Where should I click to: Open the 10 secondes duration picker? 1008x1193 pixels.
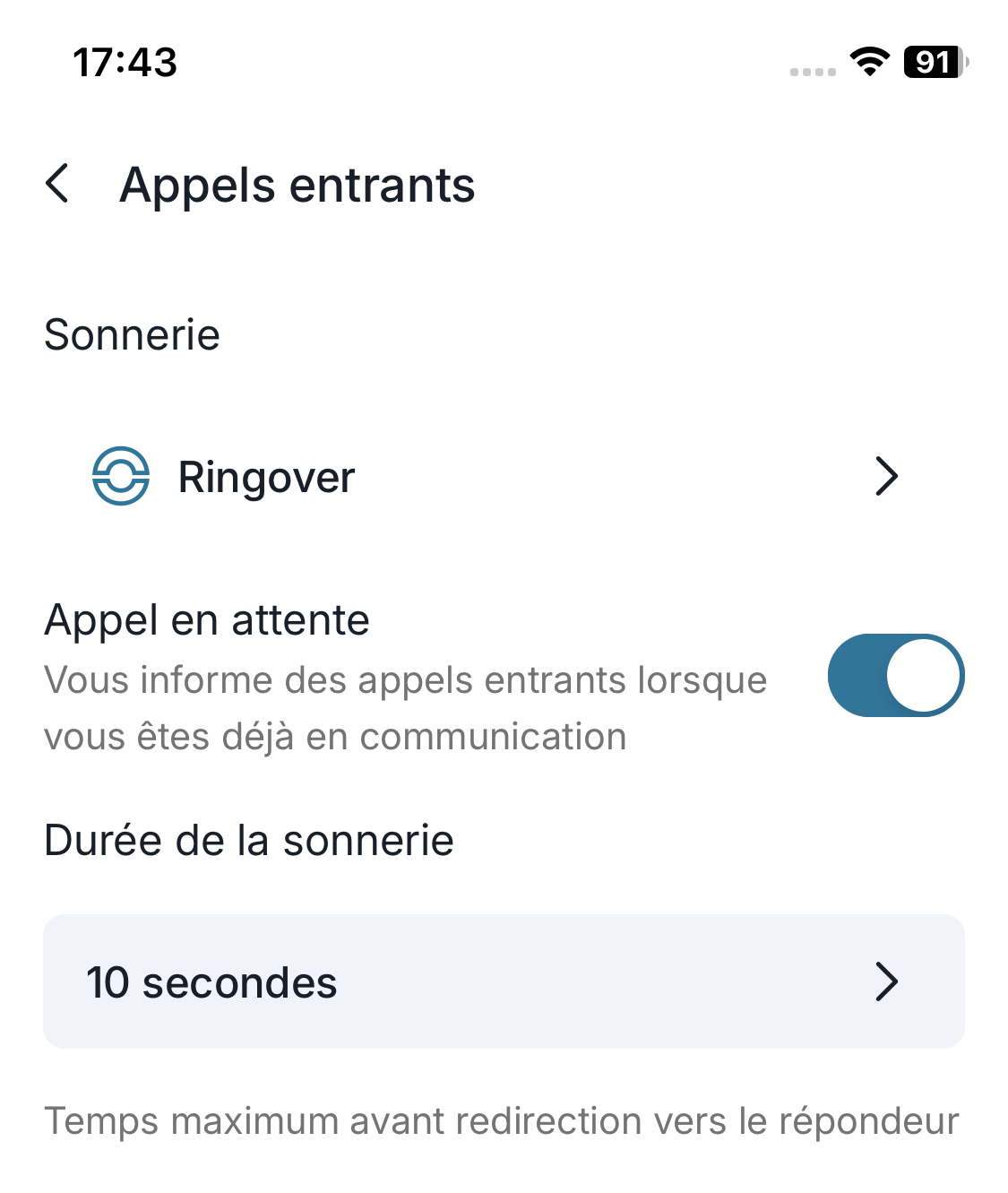[x=504, y=981]
